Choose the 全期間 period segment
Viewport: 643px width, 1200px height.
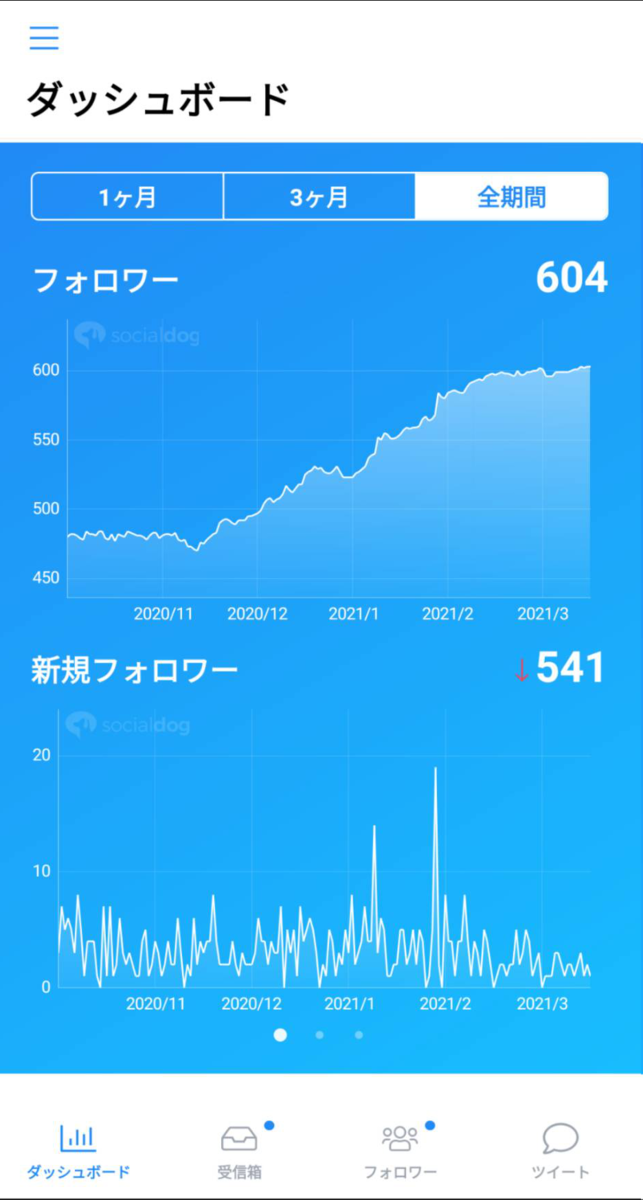[511, 196]
